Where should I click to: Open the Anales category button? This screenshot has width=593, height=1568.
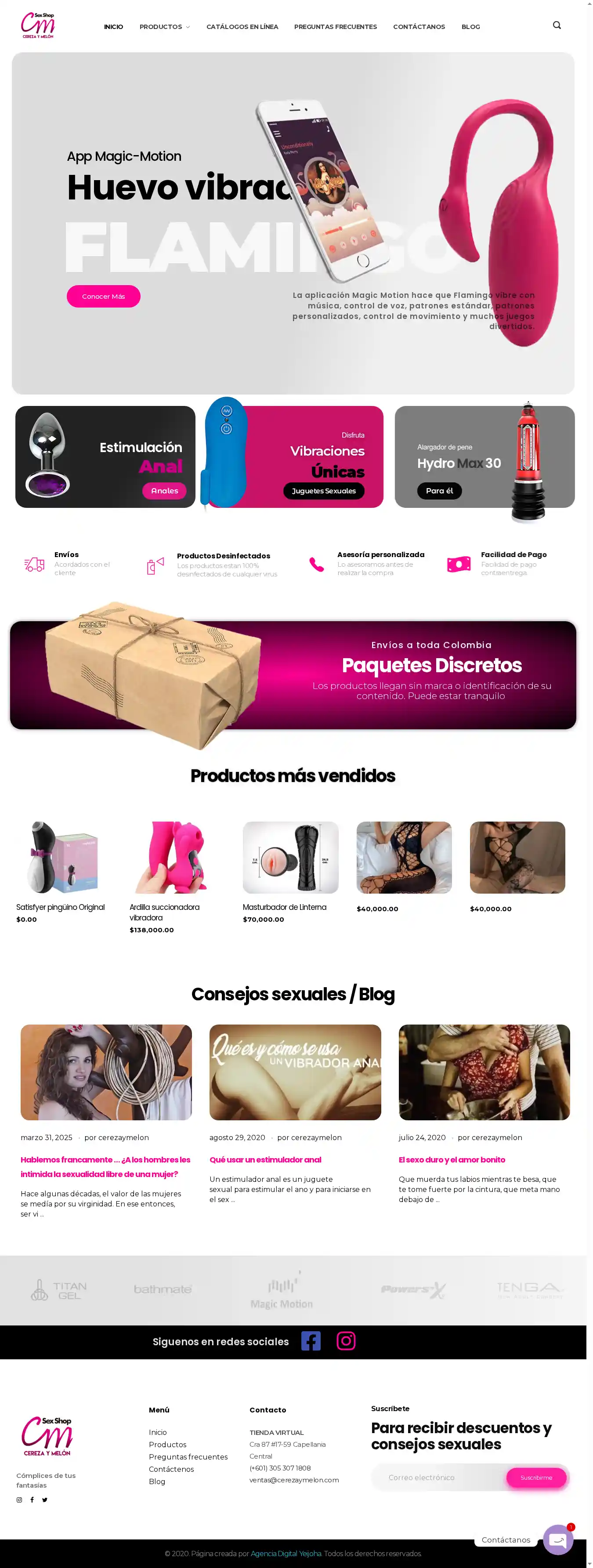pos(164,491)
